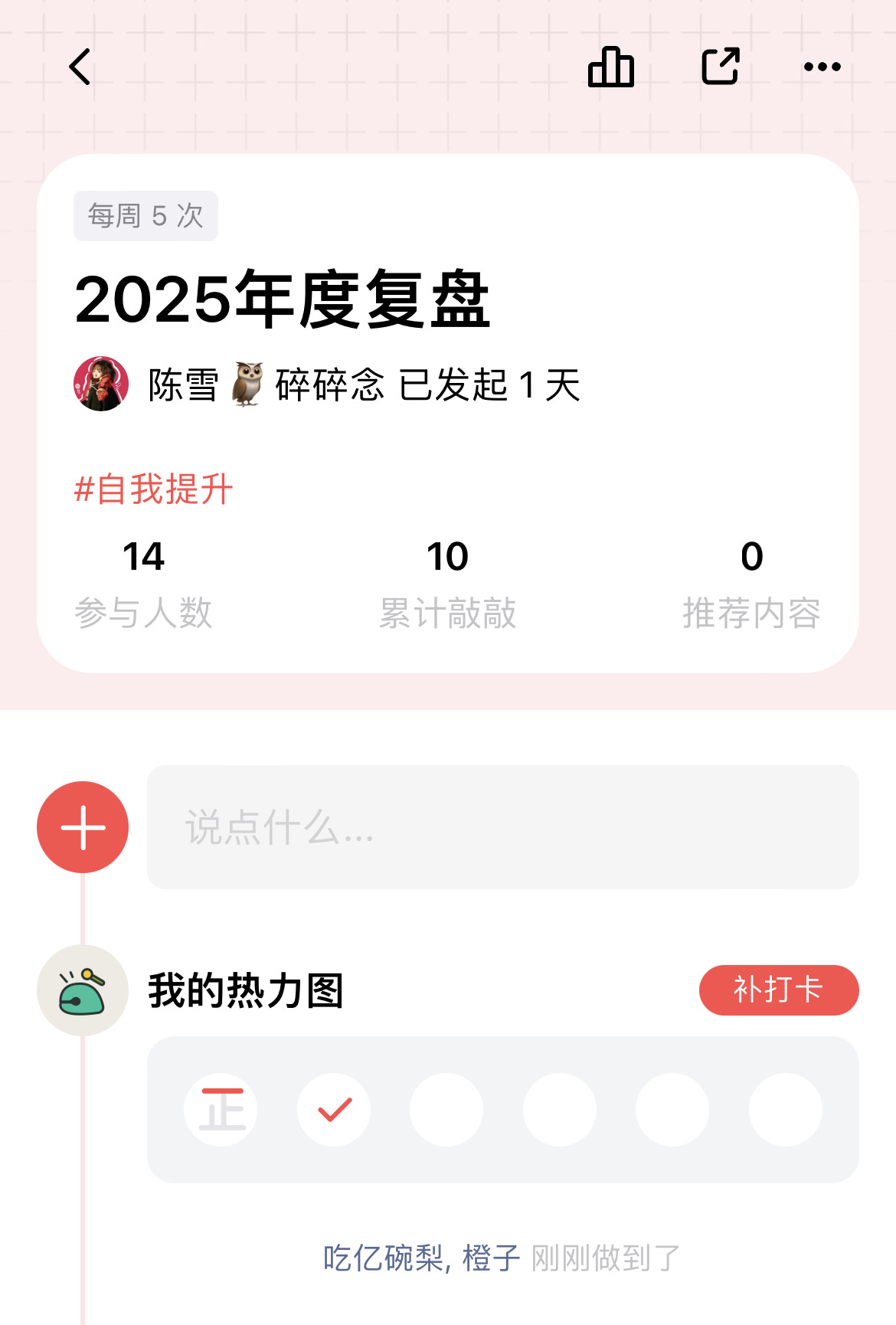This screenshot has width=896, height=1325.
Task: Open the 吃亿碗梨, 橙子 user link
Action: point(421,1258)
